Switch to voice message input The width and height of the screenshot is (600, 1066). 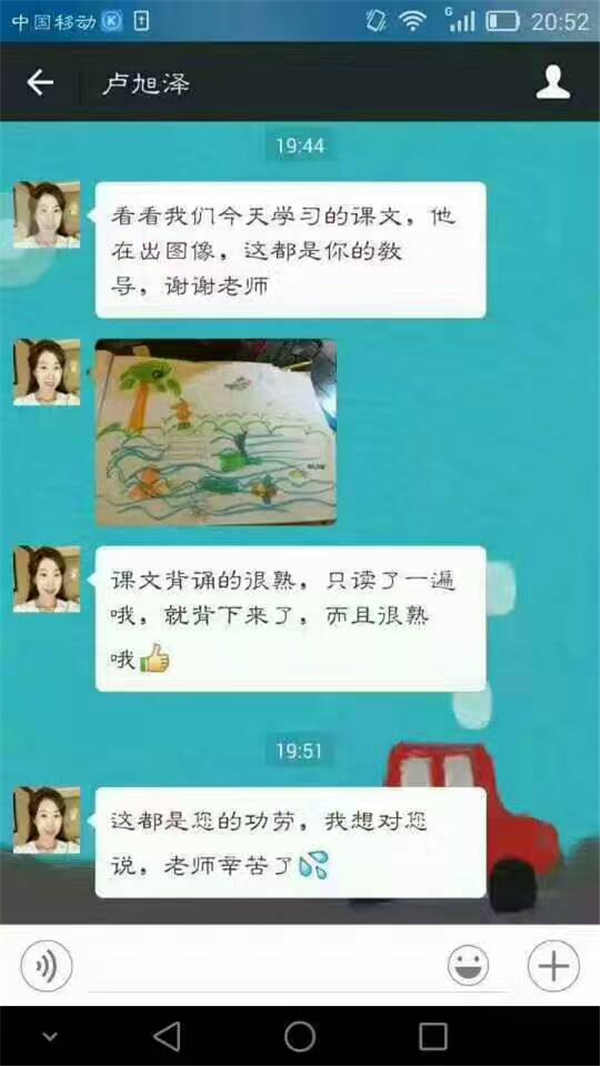coord(46,967)
